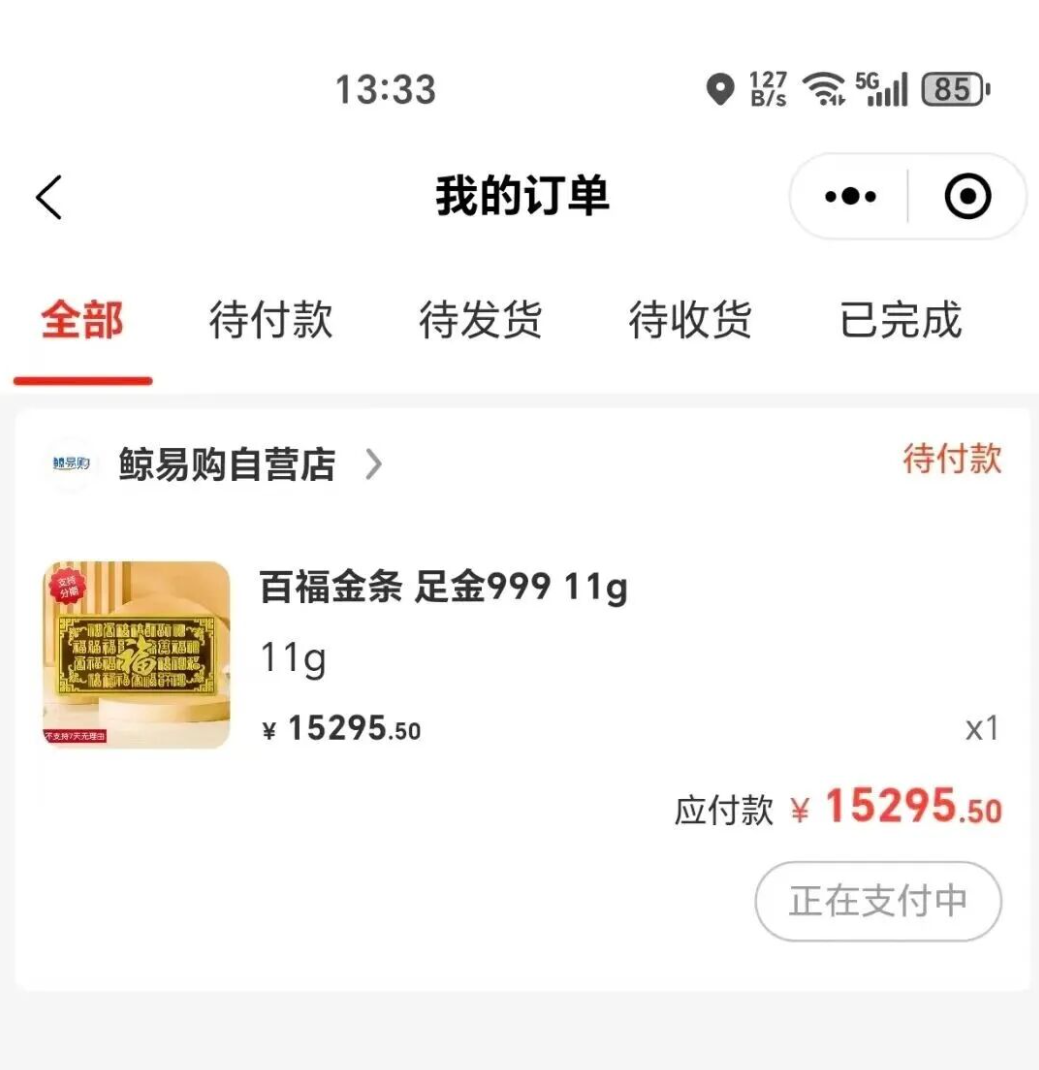Select the 已完成 tab

point(900,322)
